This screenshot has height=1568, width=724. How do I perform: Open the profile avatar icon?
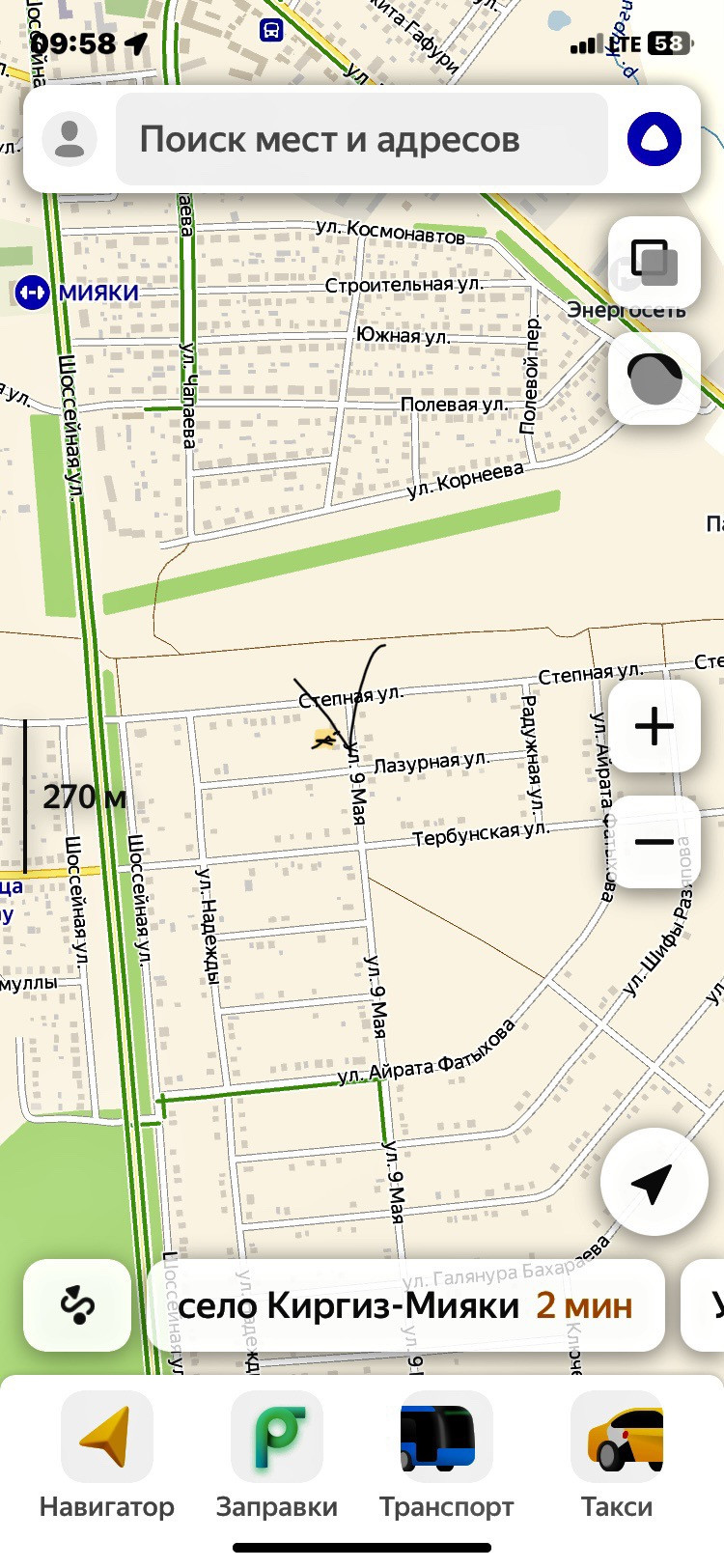click(70, 138)
